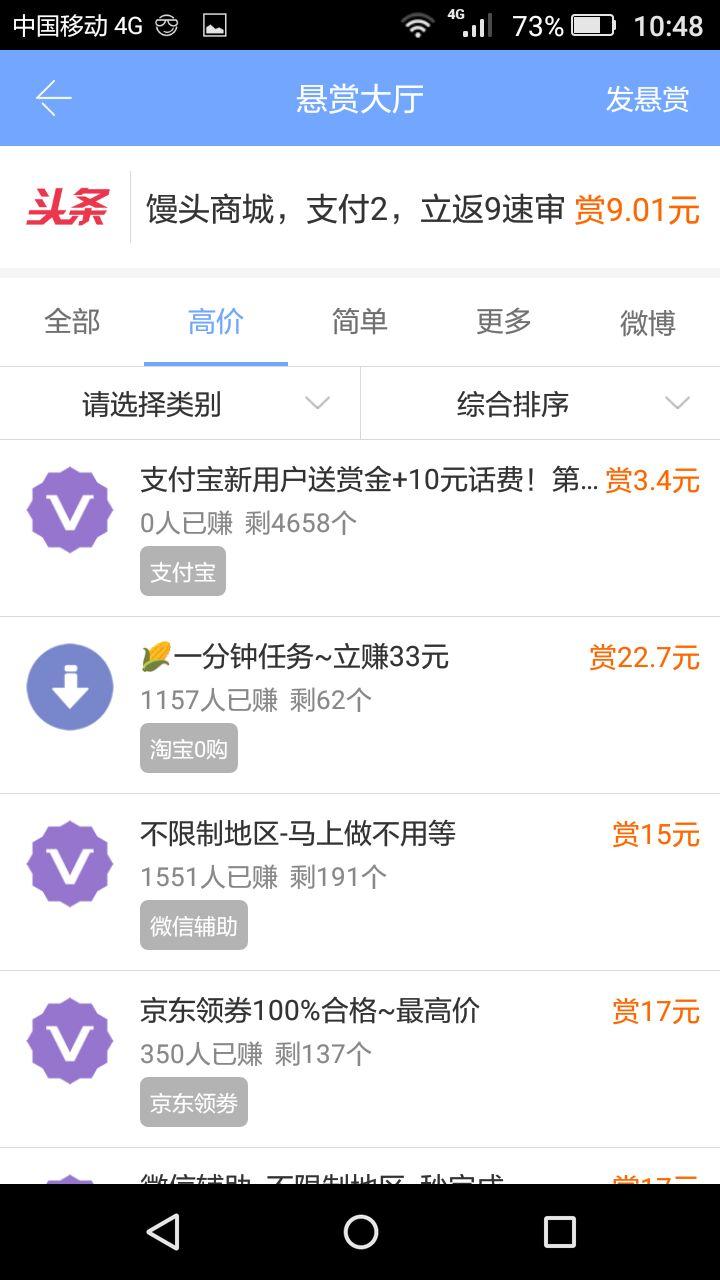The height and width of the screenshot is (1280, 720).
Task: Expand the 综合排序 sorting dropdown
Action: [540, 403]
